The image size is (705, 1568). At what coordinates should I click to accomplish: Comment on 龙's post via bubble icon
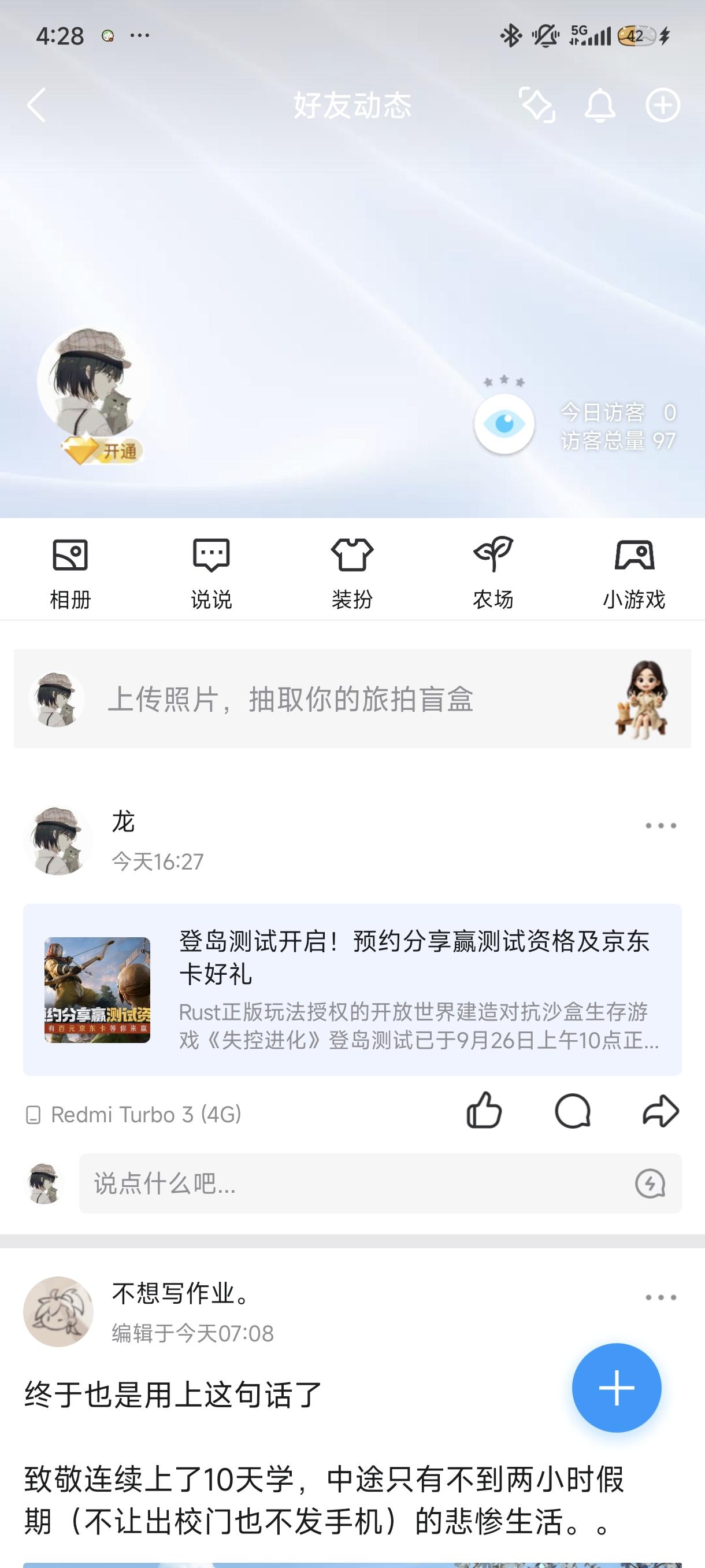pyautogui.click(x=573, y=1111)
